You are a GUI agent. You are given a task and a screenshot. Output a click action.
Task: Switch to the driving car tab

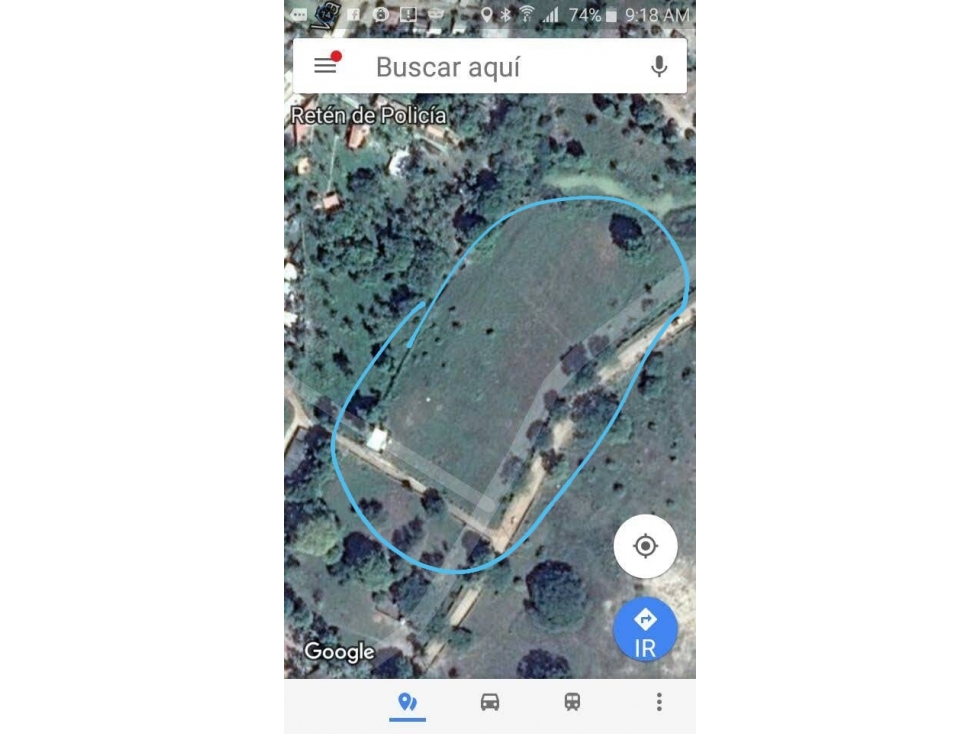[490, 702]
